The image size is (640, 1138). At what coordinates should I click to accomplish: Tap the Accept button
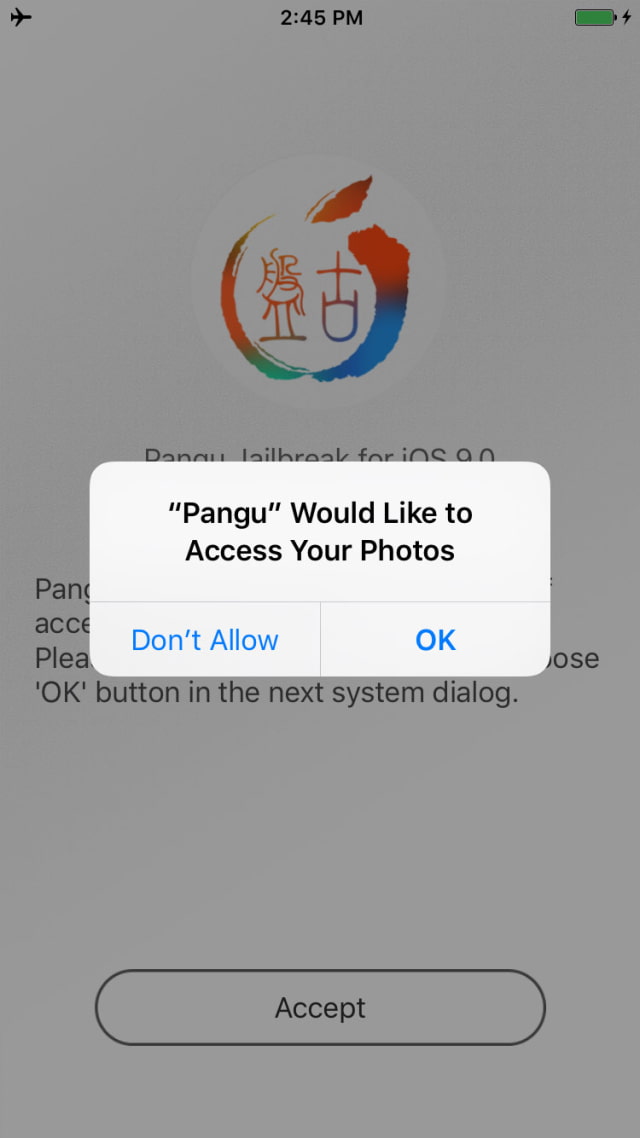[320, 1007]
